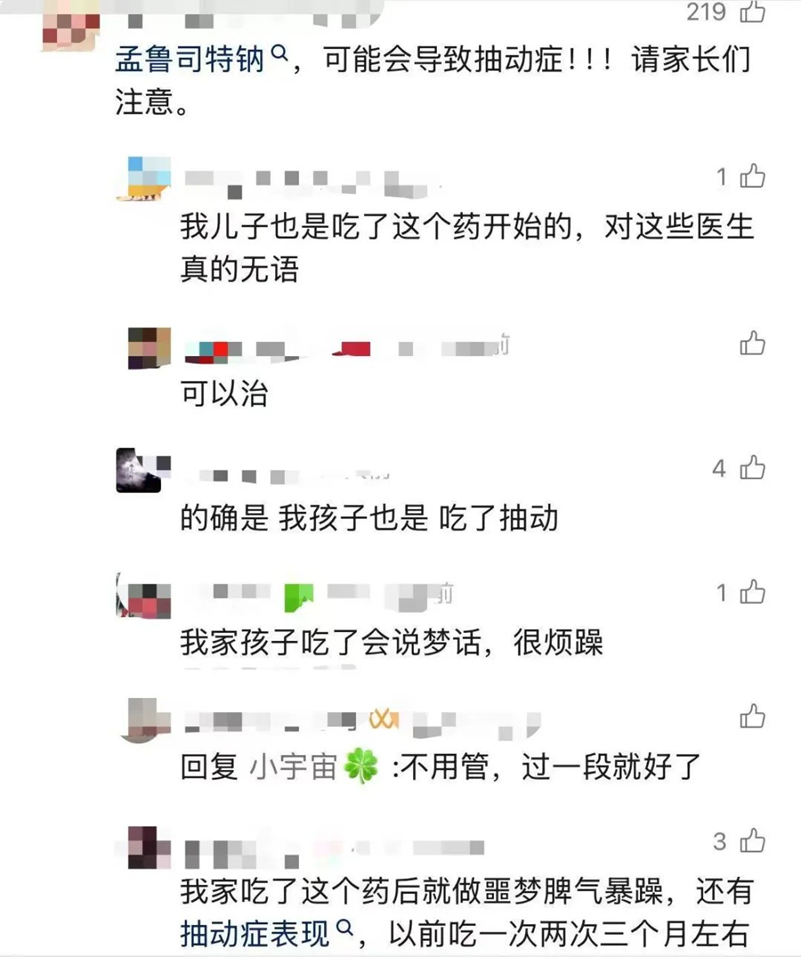The width and height of the screenshot is (801, 957).
Task: Open avatar of the 说梦话 commenter
Action: [x=143, y=596]
